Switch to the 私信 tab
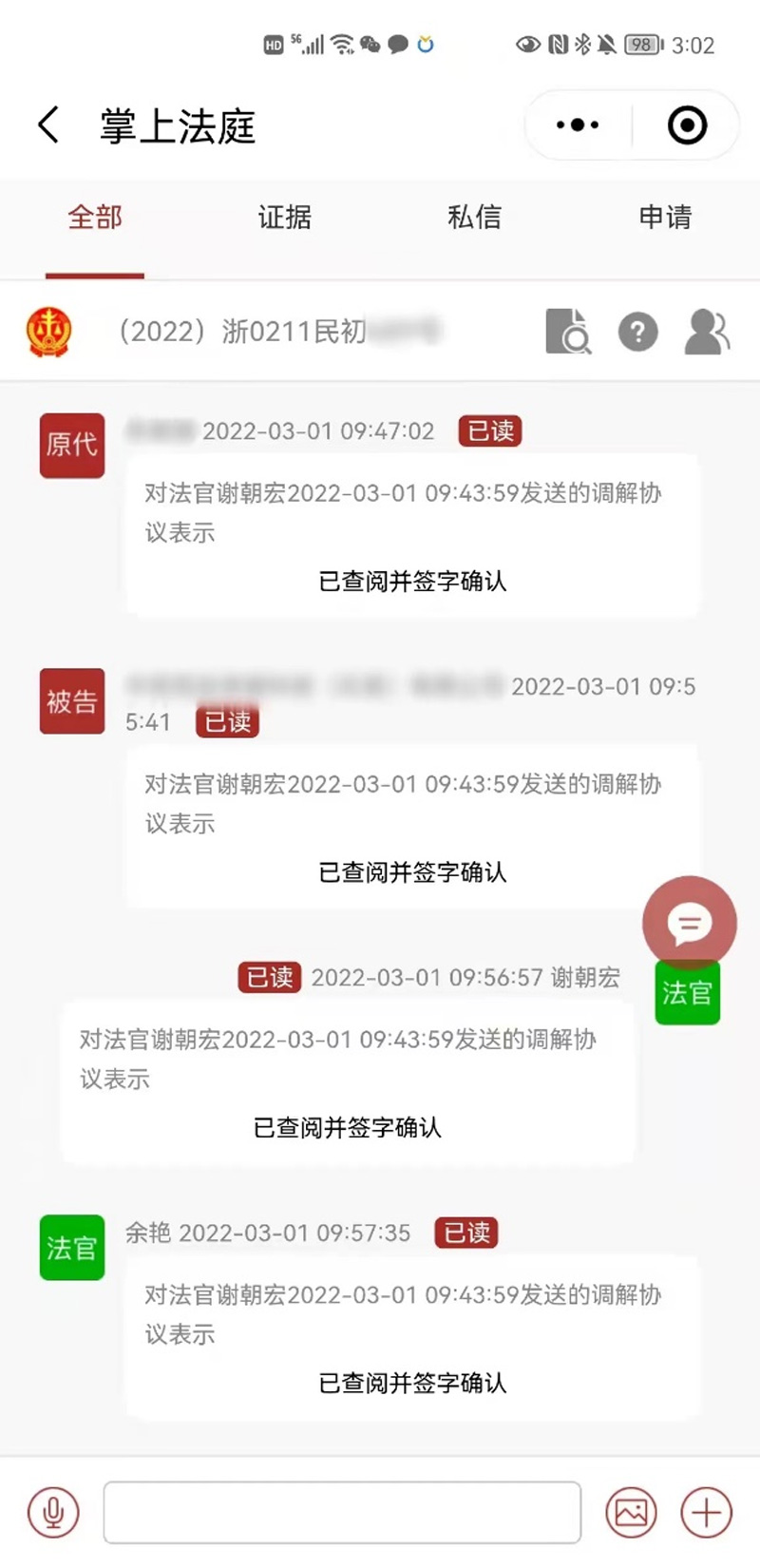 click(x=474, y=218)
